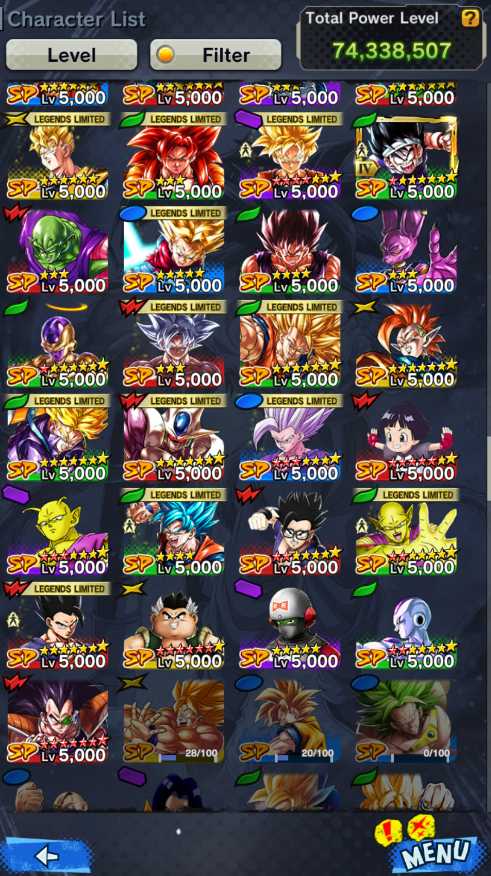
Task: Select the orange-haired Tapion character card
Action: [406, 344]
